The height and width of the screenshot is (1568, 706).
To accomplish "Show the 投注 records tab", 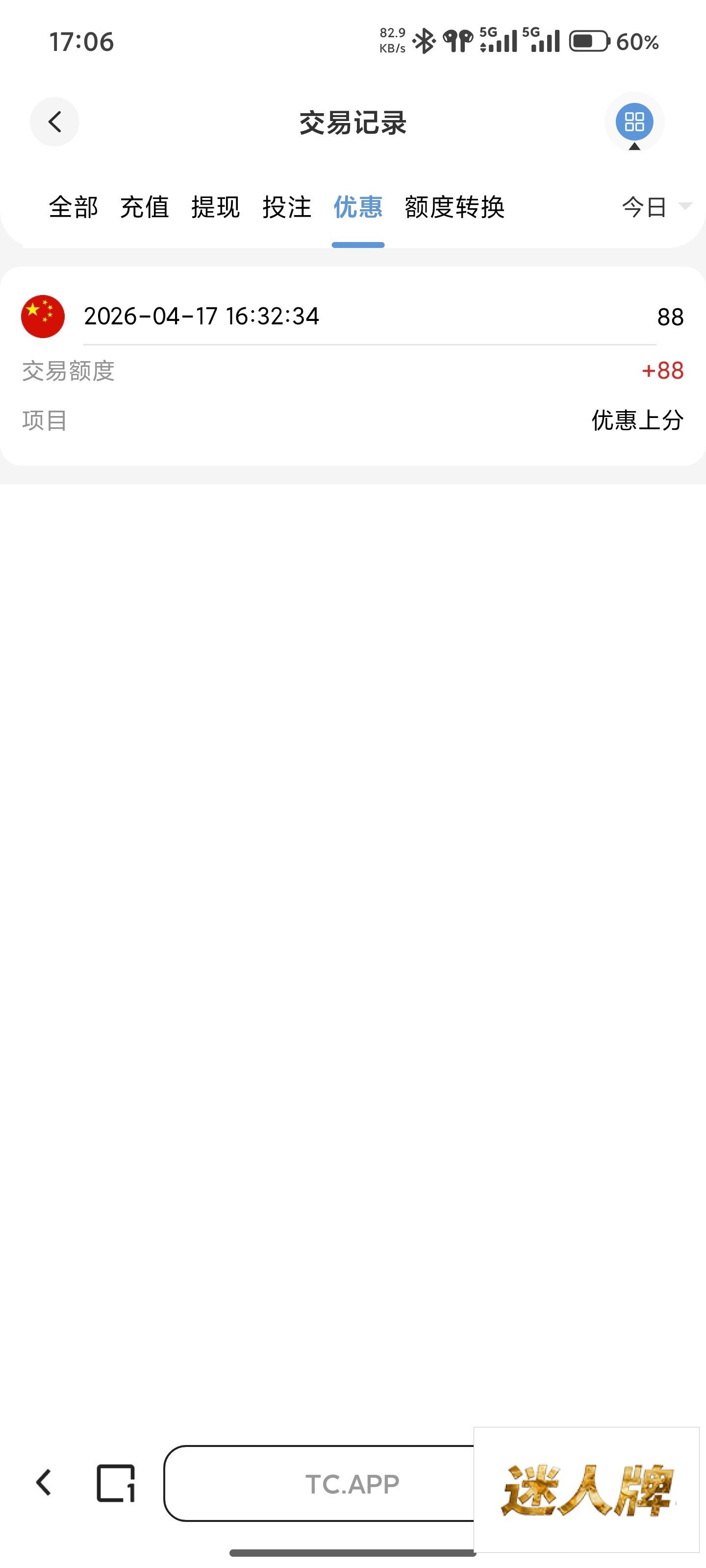I will [x=287, y=207].
